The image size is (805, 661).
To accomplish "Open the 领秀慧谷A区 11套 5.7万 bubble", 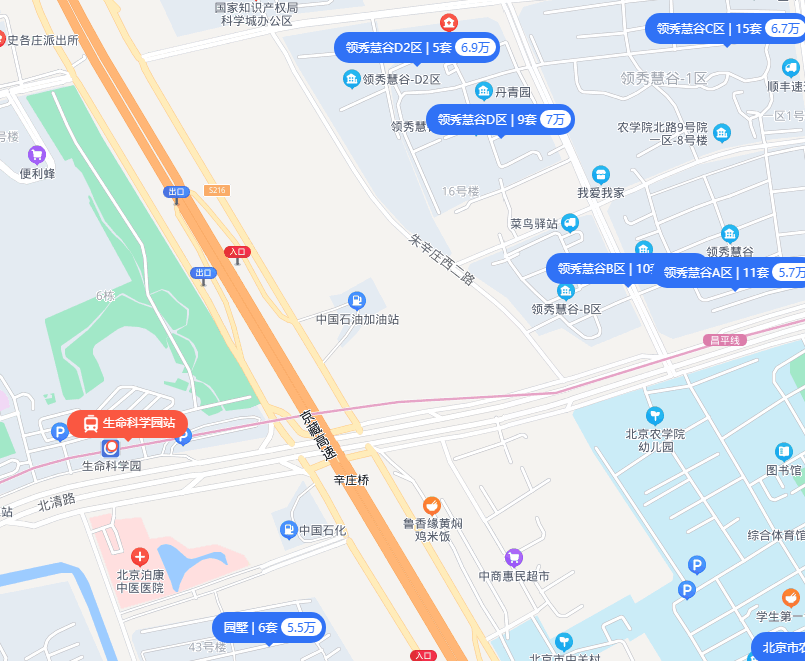I will pyautogui.click(x=732, y=272).
